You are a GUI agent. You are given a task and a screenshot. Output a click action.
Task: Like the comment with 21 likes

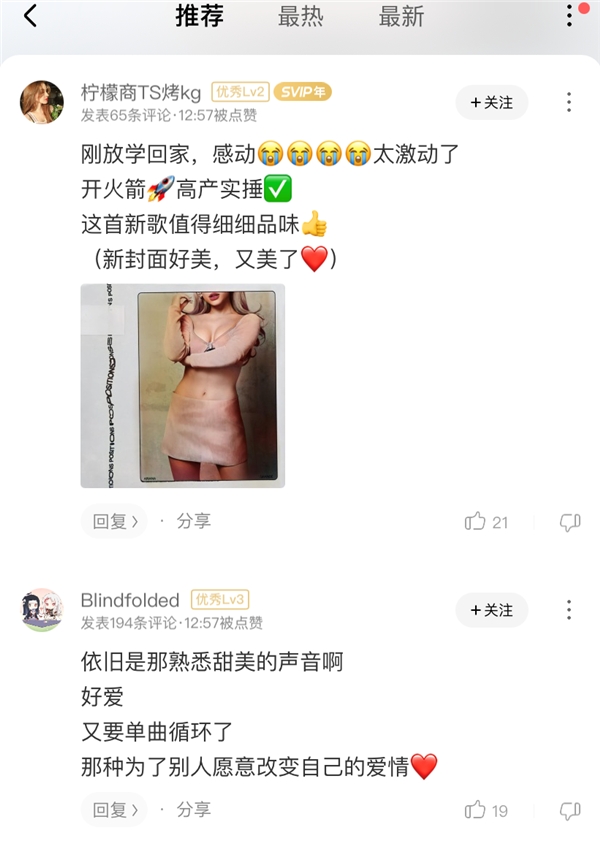click(x=476, y=521)
